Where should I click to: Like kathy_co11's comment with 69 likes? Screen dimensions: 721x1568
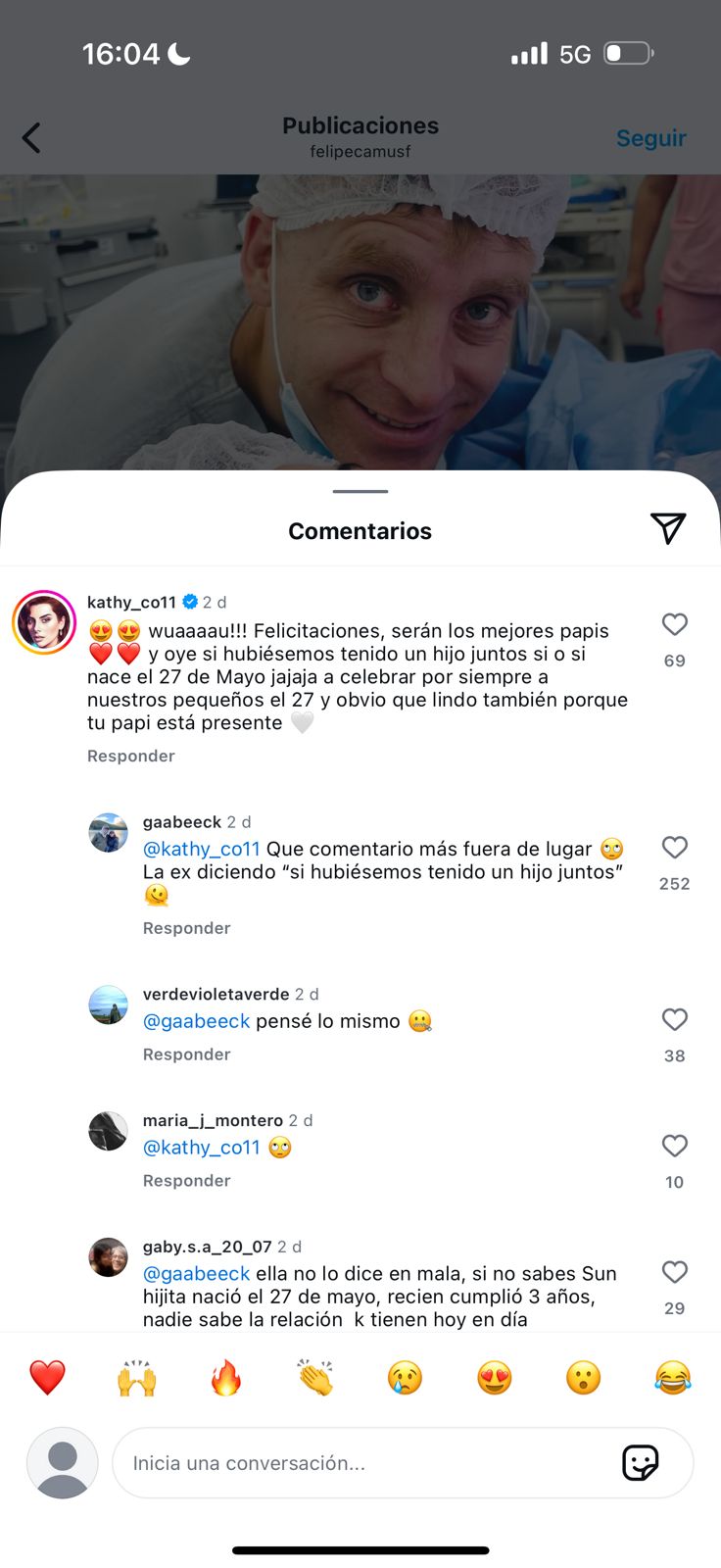click(674, 624)
